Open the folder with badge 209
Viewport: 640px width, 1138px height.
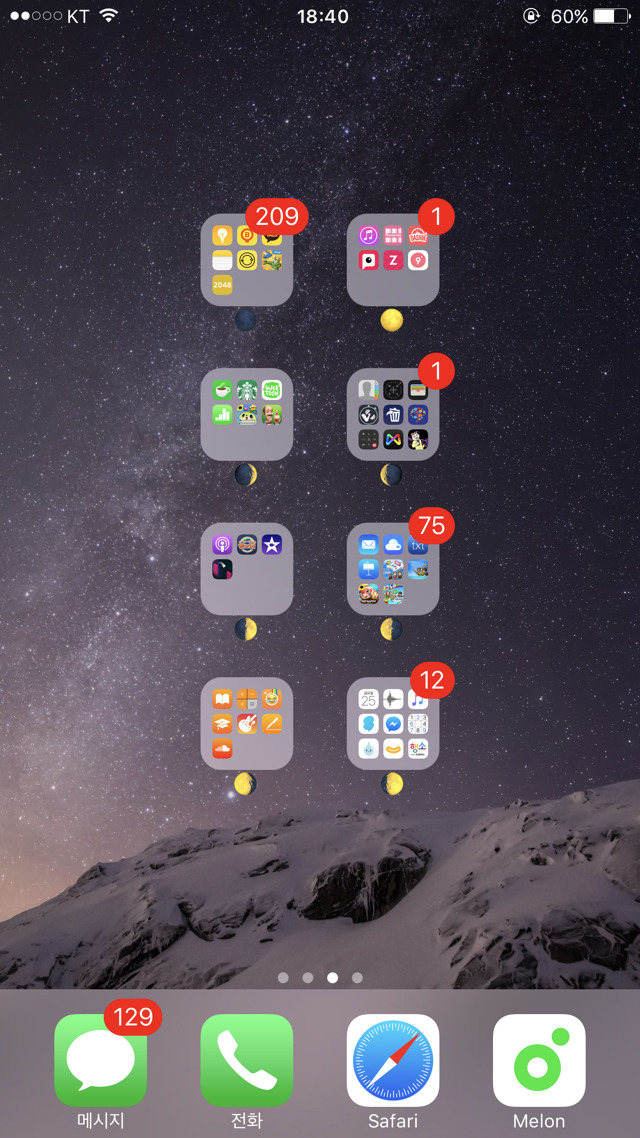tap(247, 260)
